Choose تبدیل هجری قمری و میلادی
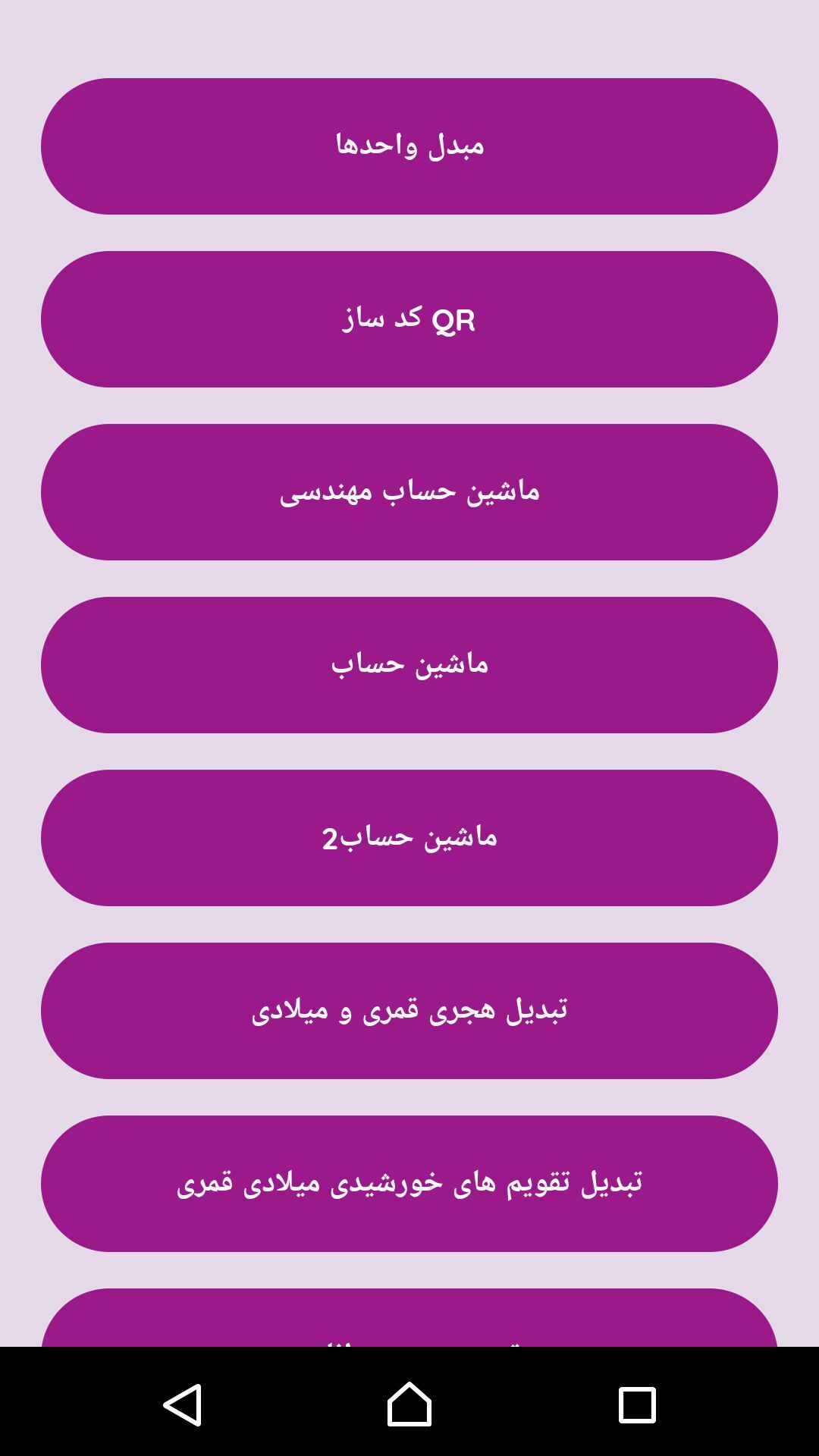819x1456 pixels. pyautogui.click(x=409, y=1011)
